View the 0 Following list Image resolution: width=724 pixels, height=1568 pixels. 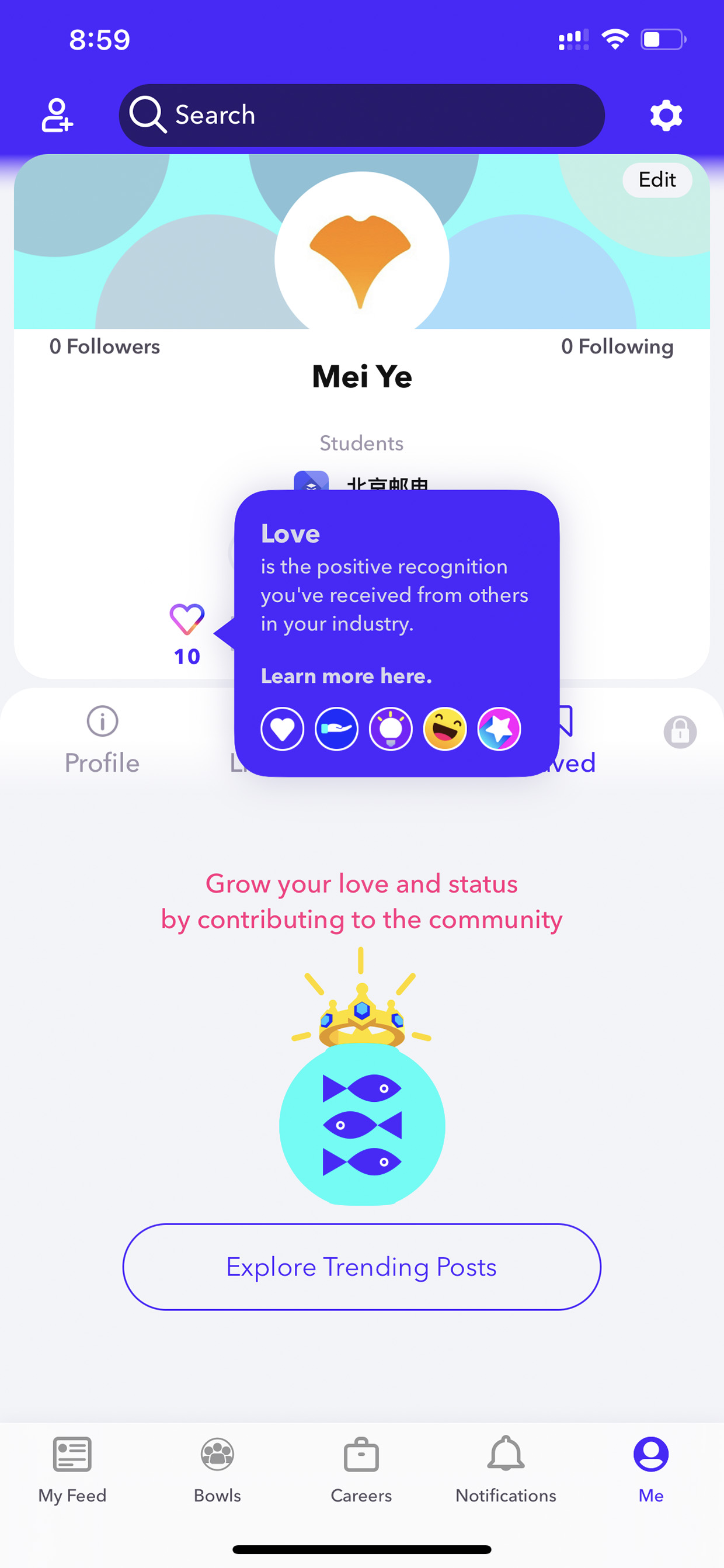[x=617, y=346]
